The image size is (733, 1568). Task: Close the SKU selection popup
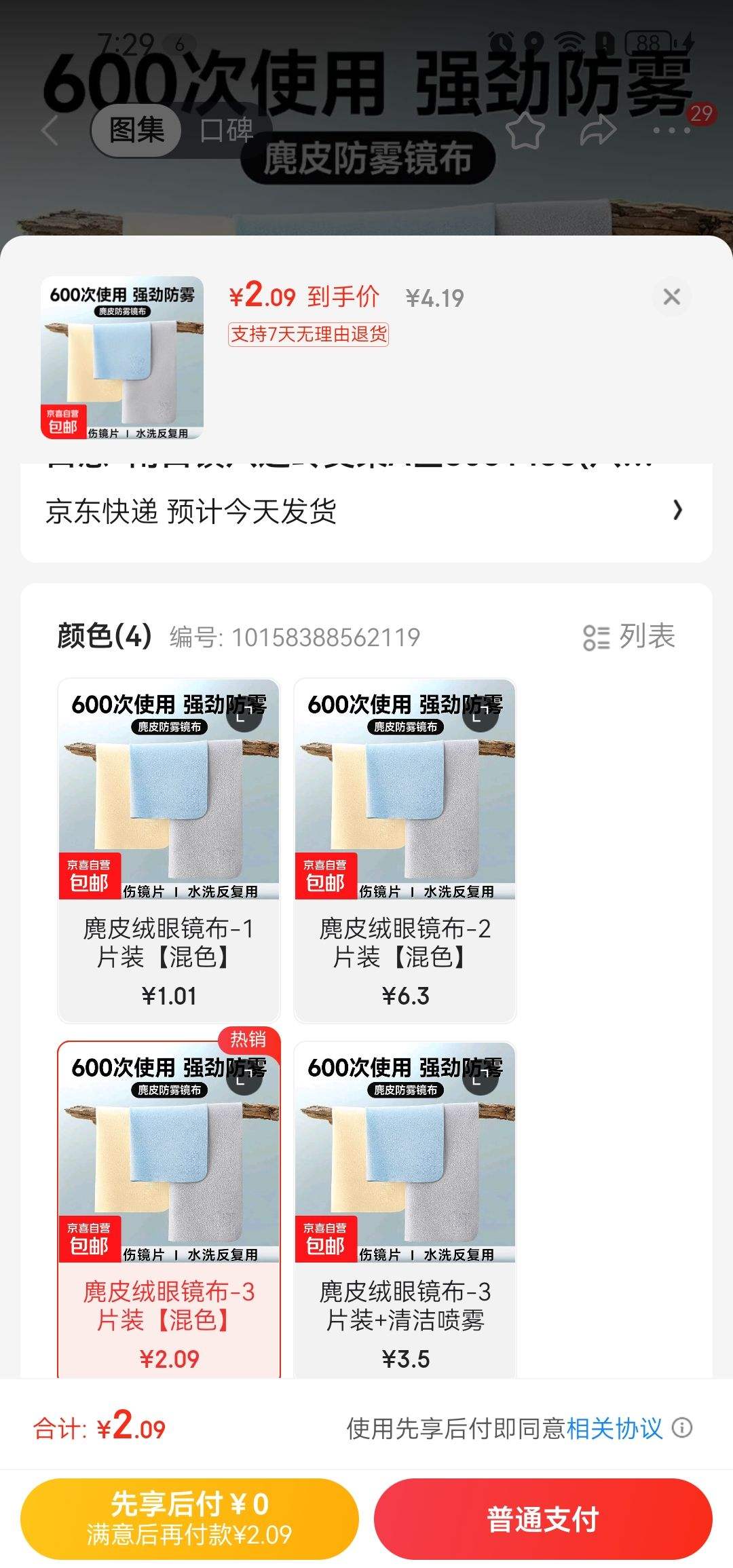(x=671, y=297)
